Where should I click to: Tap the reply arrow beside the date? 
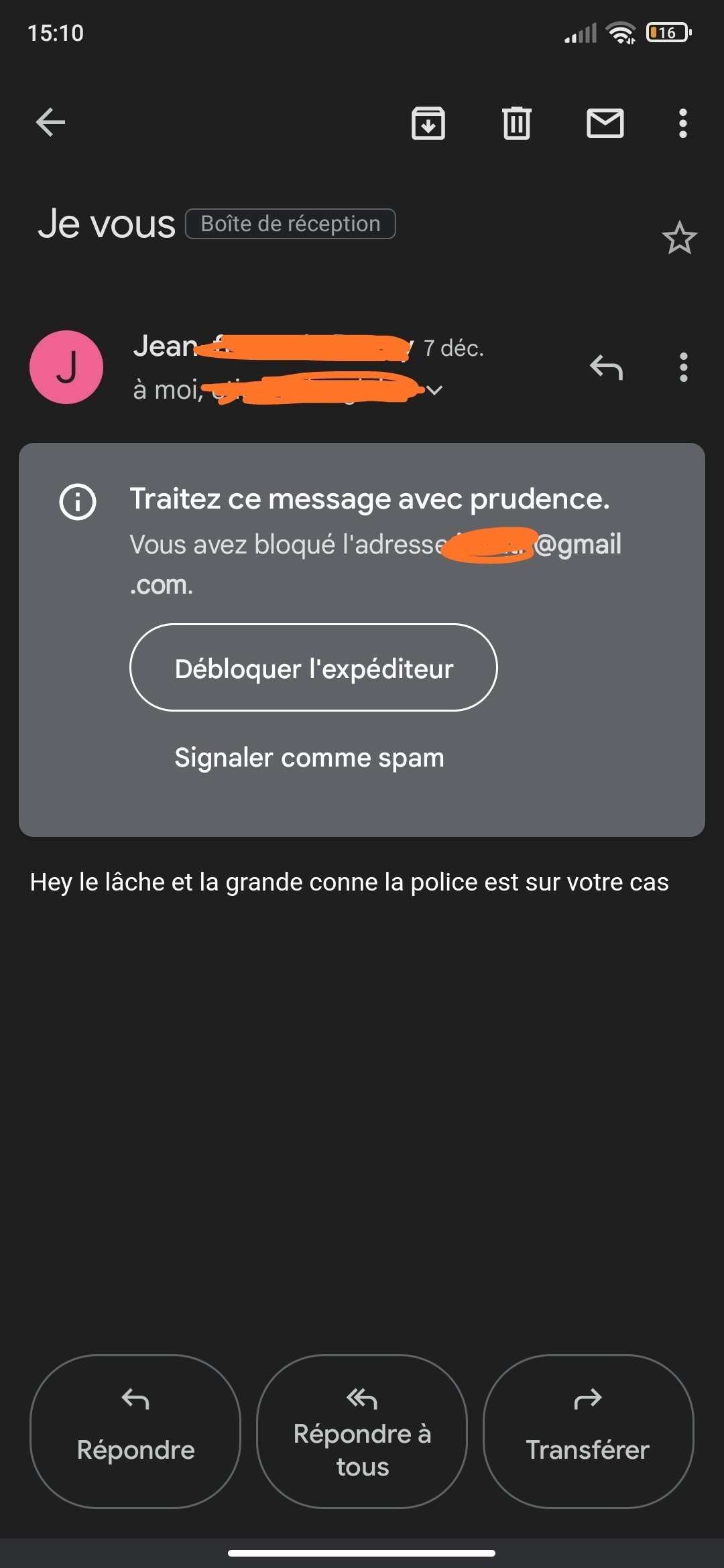[x=606, y=367]
